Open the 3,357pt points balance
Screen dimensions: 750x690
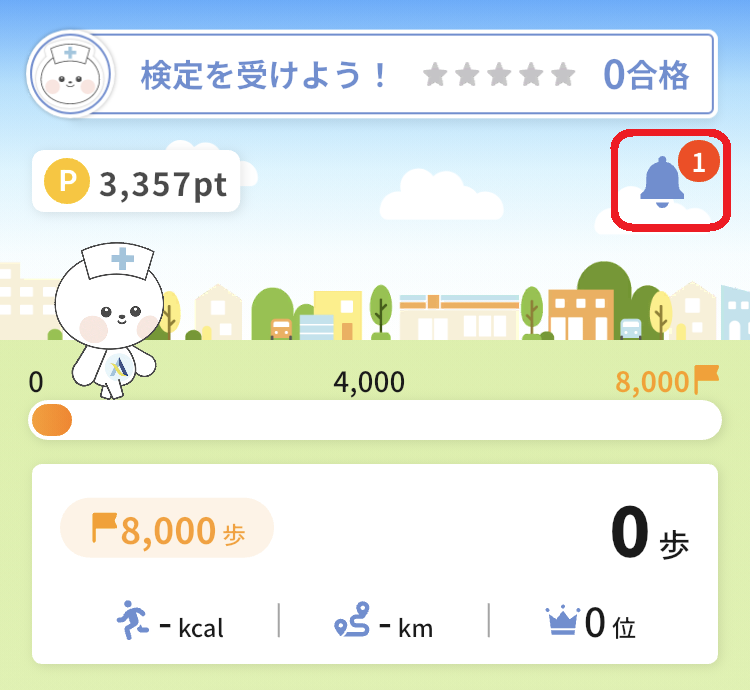pos(137,183)
